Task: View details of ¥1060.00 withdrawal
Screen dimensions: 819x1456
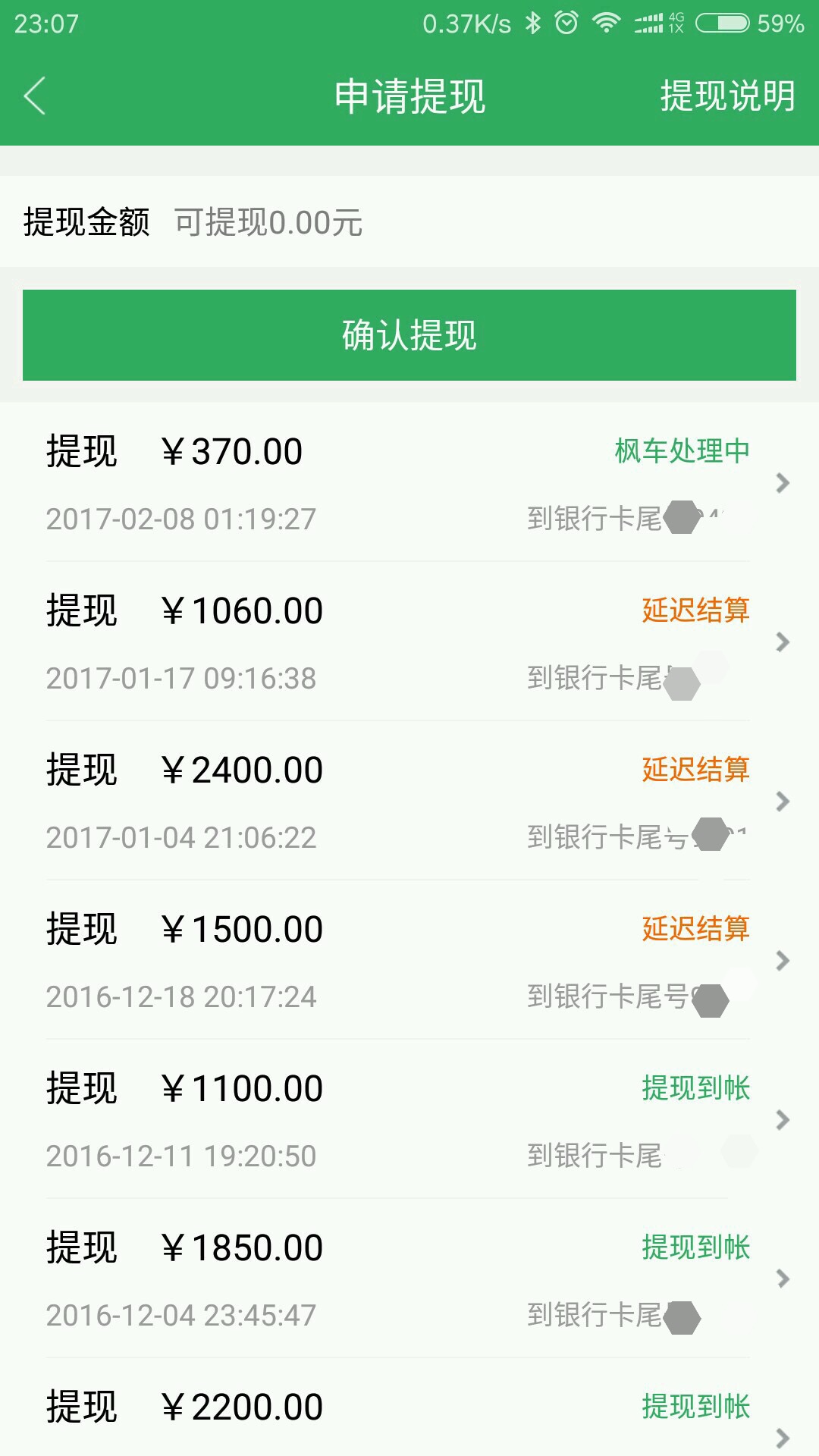Action: [x=409, y=642]
